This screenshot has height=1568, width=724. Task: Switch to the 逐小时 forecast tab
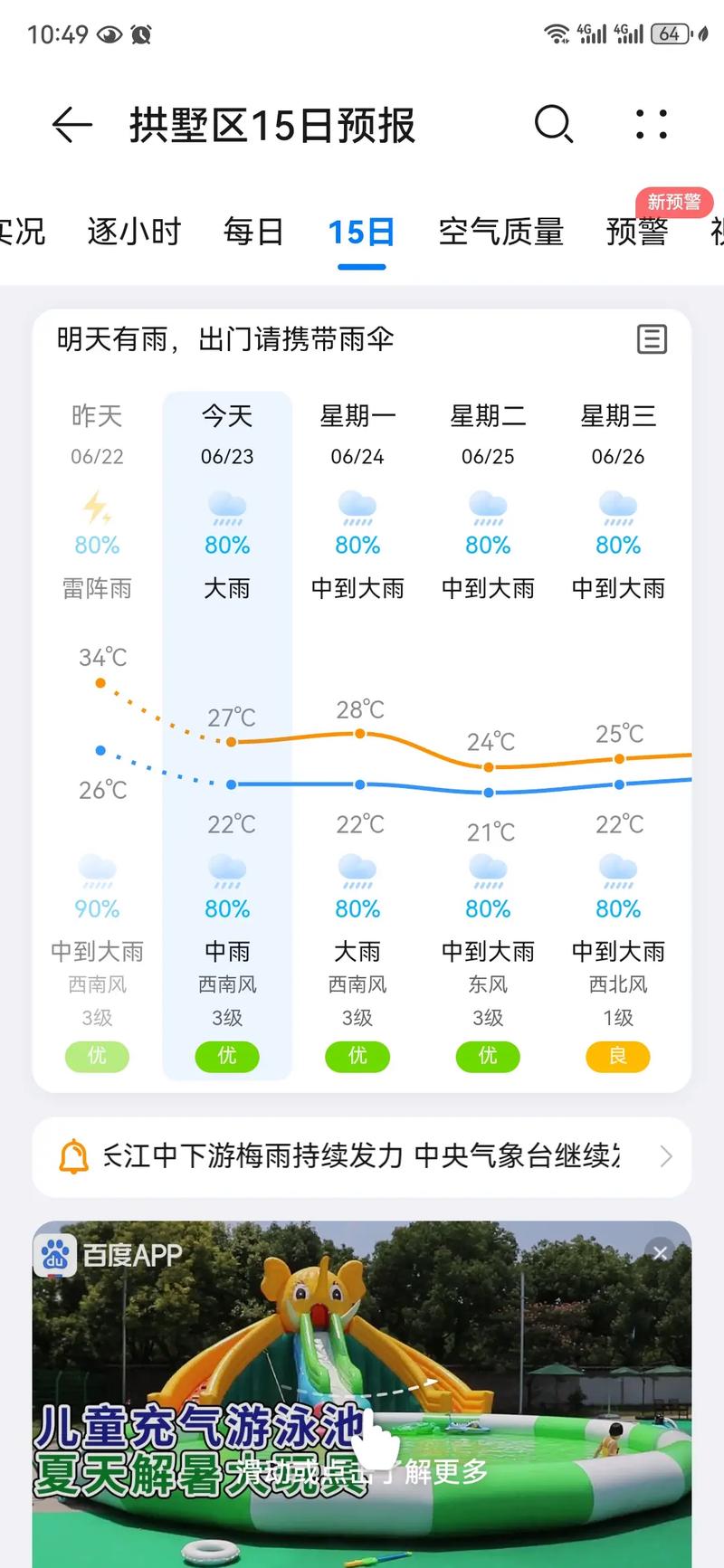134,233
